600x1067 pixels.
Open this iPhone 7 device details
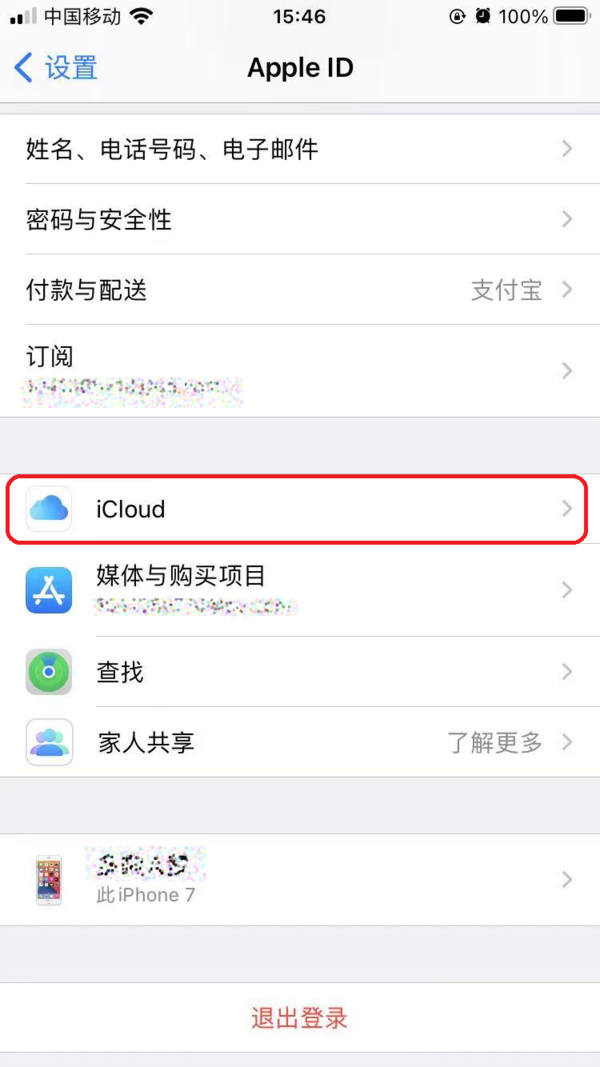[299, 880]
